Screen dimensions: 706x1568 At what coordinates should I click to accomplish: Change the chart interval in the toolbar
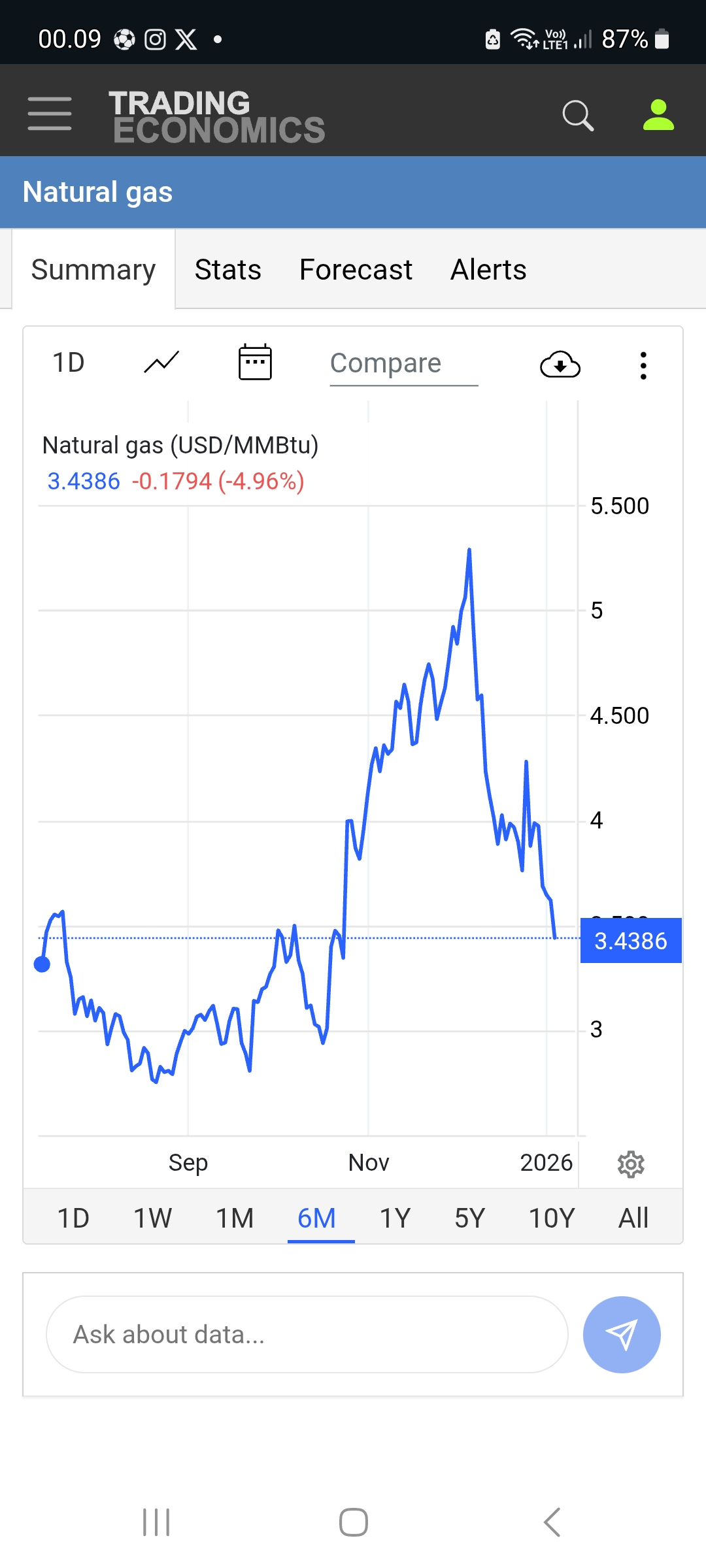(x=69, y=363)
